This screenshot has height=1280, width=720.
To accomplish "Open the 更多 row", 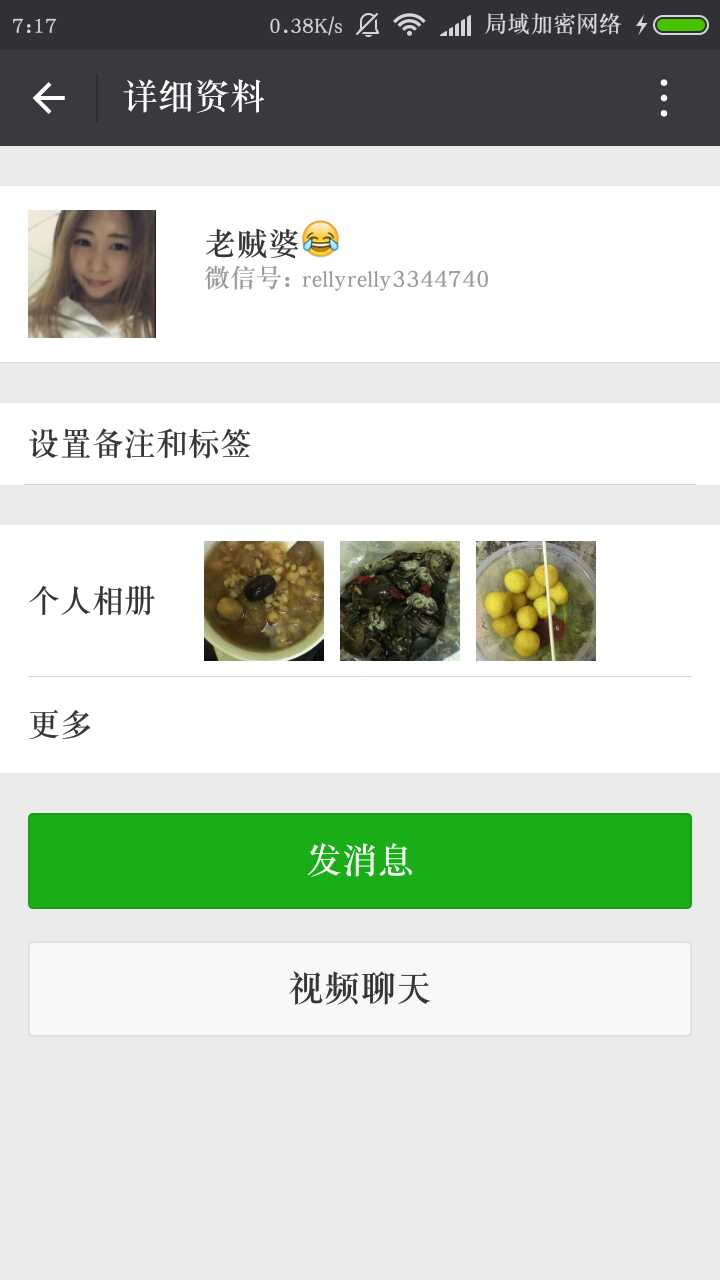I will 360,725.
